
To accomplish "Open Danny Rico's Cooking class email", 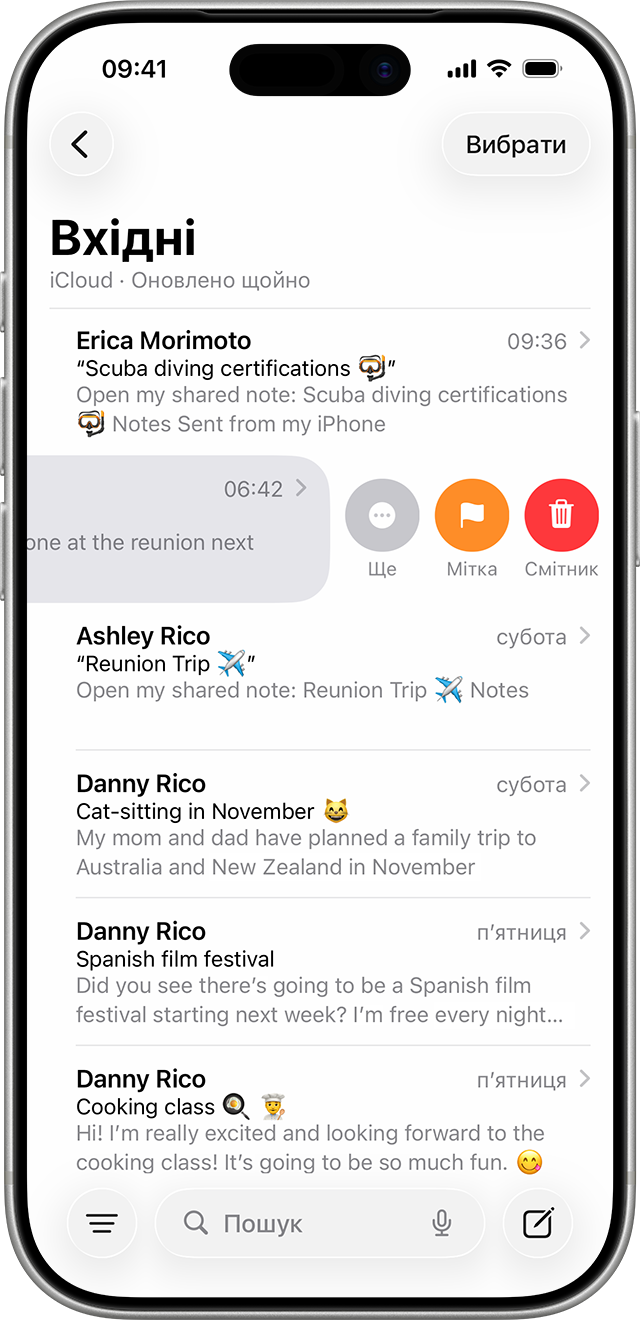I will tap(320, 1120).
